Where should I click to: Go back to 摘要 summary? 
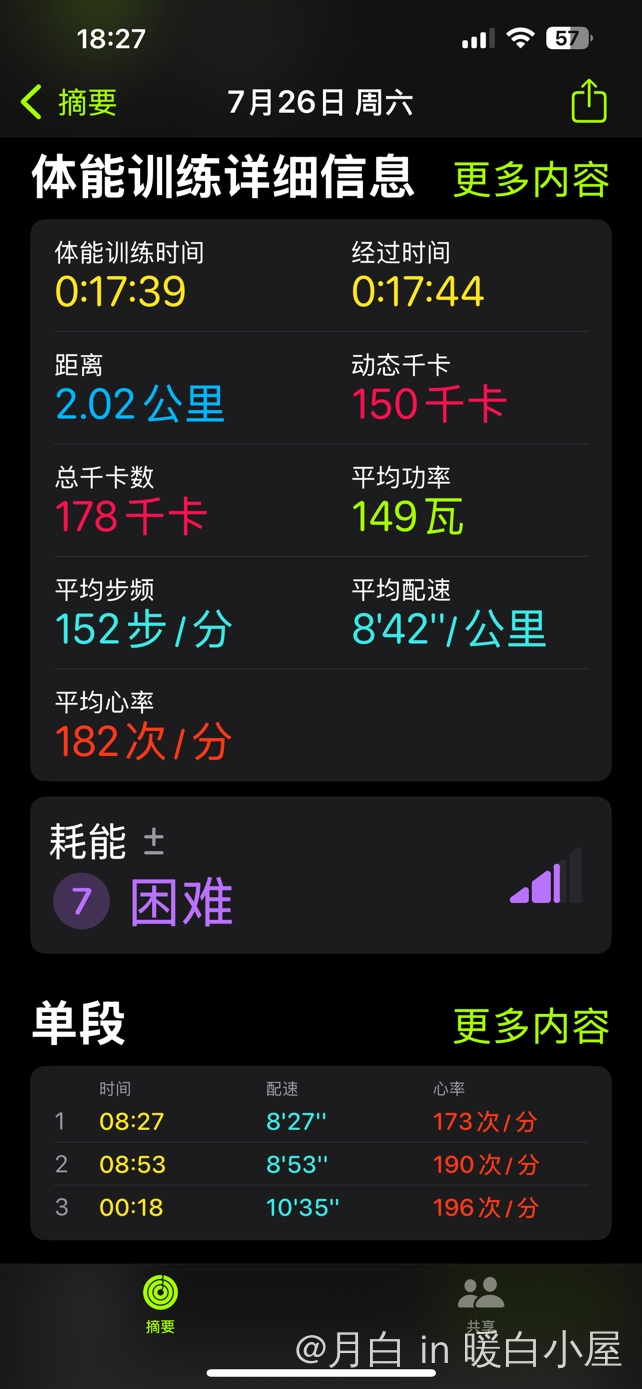68,102
